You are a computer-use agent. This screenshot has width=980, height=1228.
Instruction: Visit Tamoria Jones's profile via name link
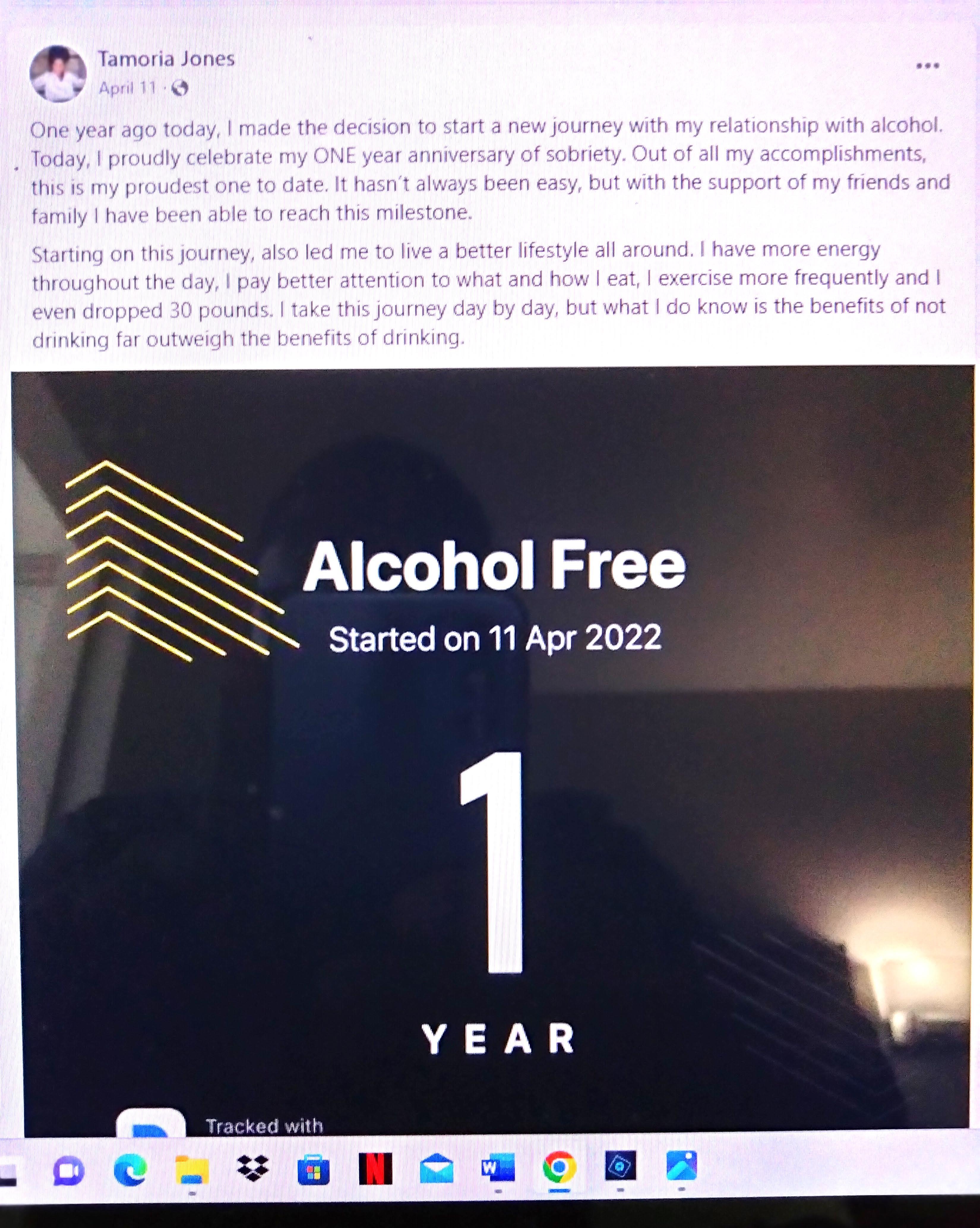[166, 59]
